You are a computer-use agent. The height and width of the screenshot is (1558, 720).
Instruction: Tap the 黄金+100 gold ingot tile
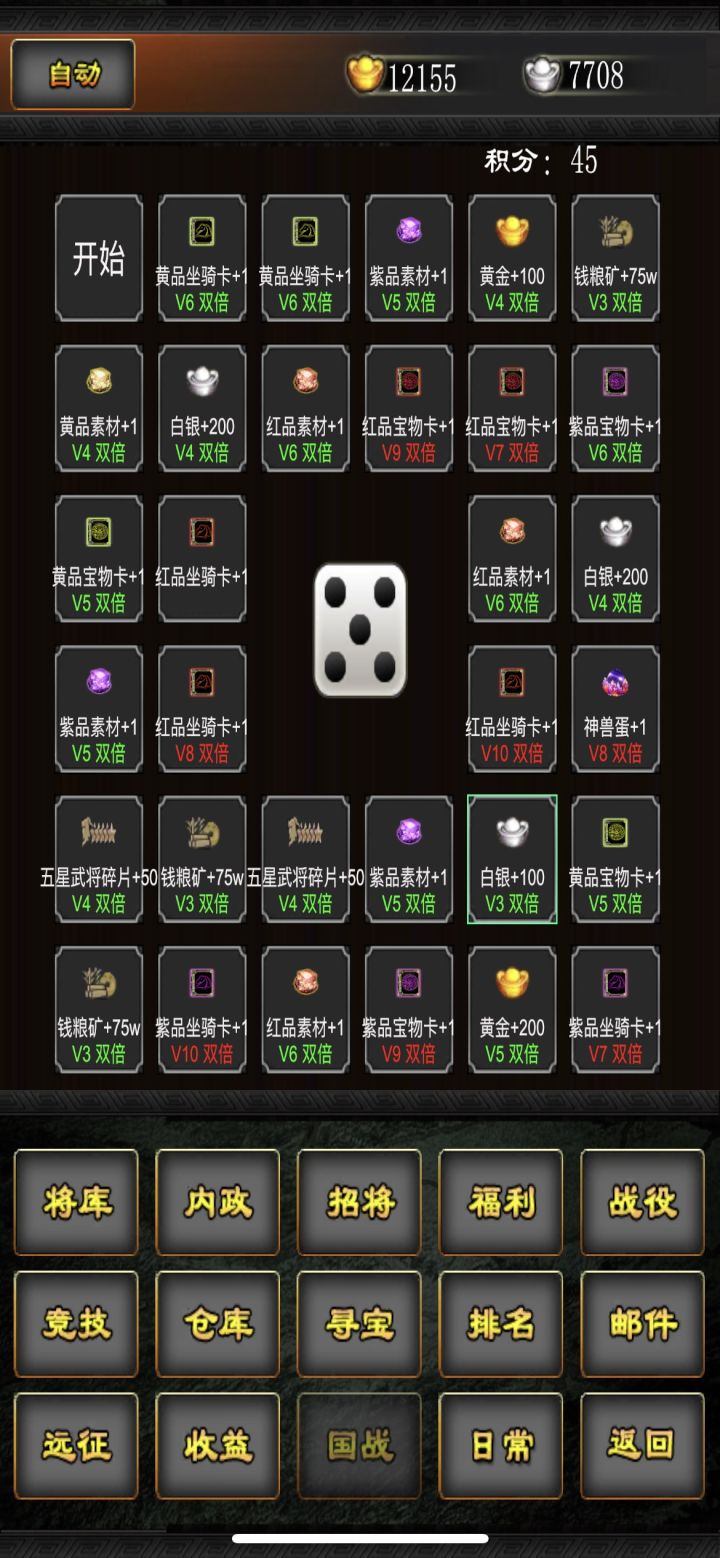(512, 258)
